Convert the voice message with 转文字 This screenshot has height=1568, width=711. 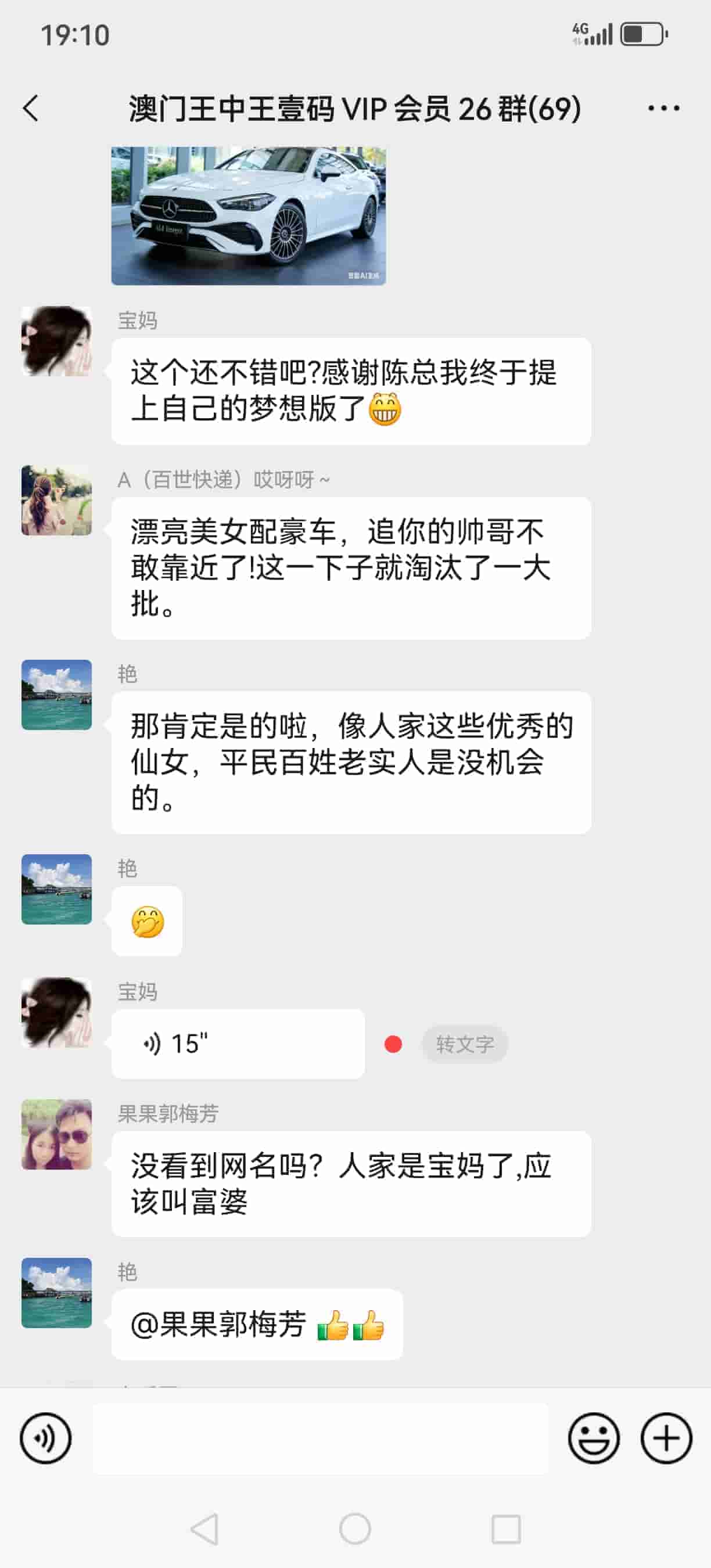coord(465,1044)
